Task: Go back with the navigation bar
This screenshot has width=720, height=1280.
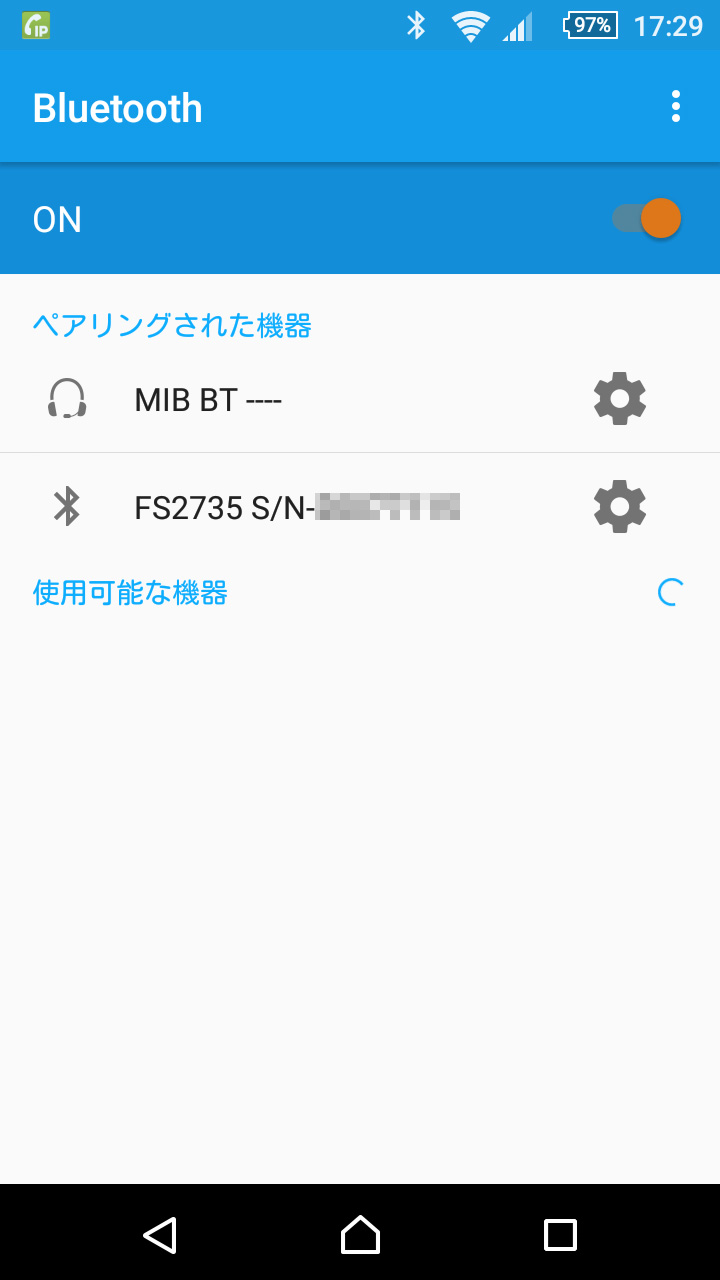Action: coord(160,1235)
